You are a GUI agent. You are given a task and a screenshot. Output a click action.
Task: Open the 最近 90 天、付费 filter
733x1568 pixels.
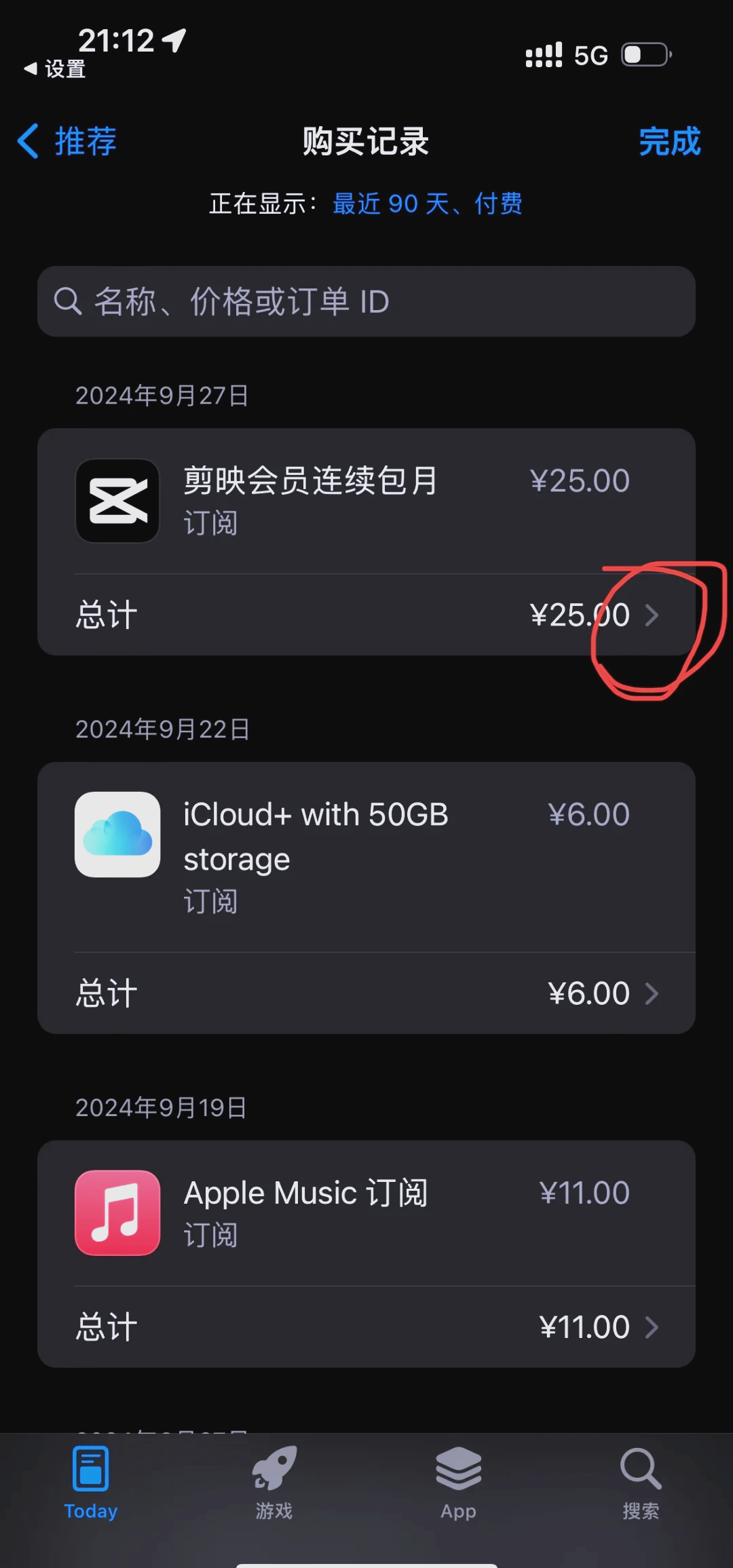point(428,204)
